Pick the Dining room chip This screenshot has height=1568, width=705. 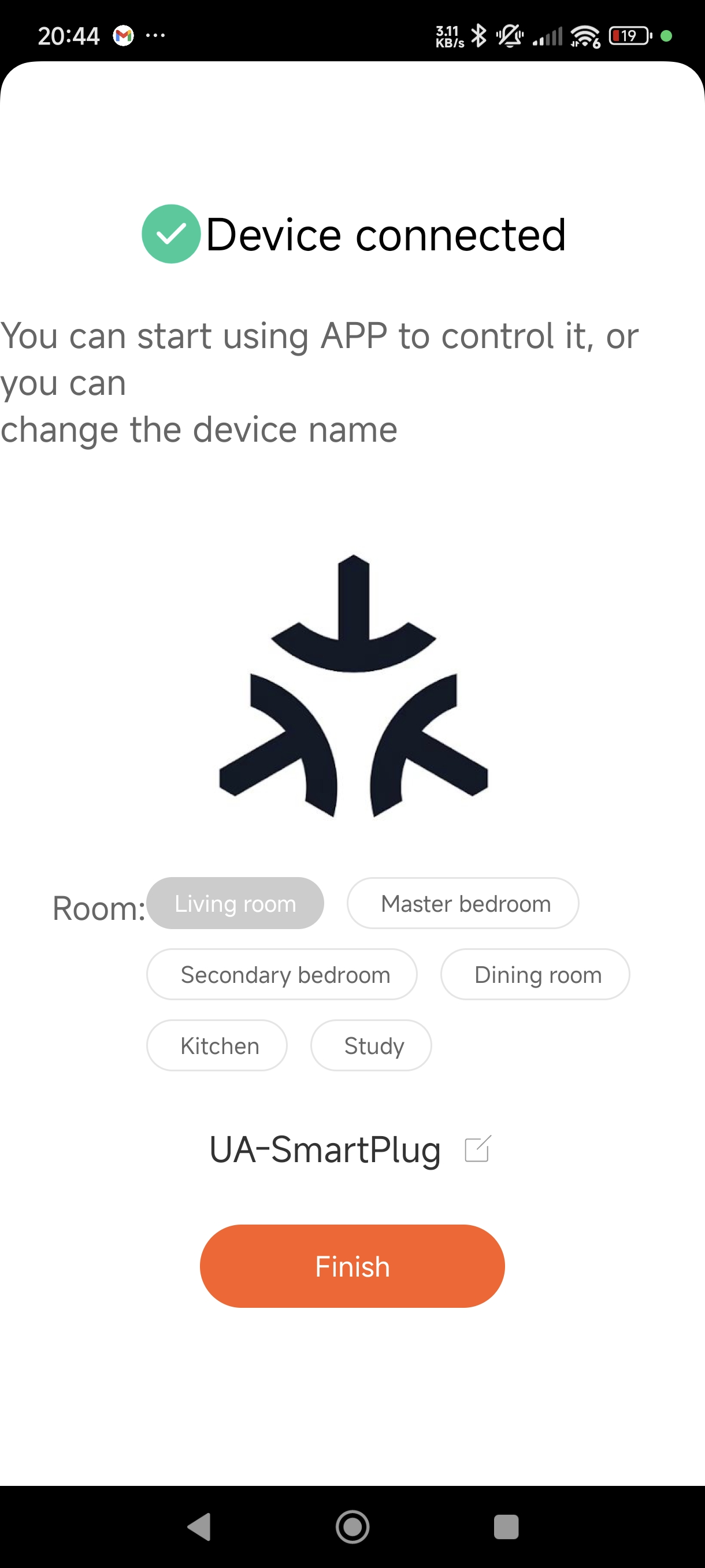coord(535,975)
